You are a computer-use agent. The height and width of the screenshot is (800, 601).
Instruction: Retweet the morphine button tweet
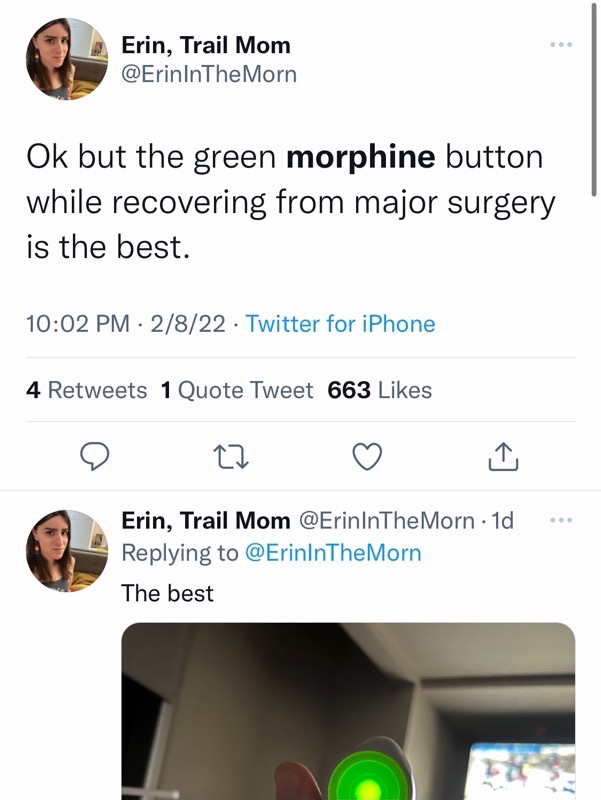(231, 457)
